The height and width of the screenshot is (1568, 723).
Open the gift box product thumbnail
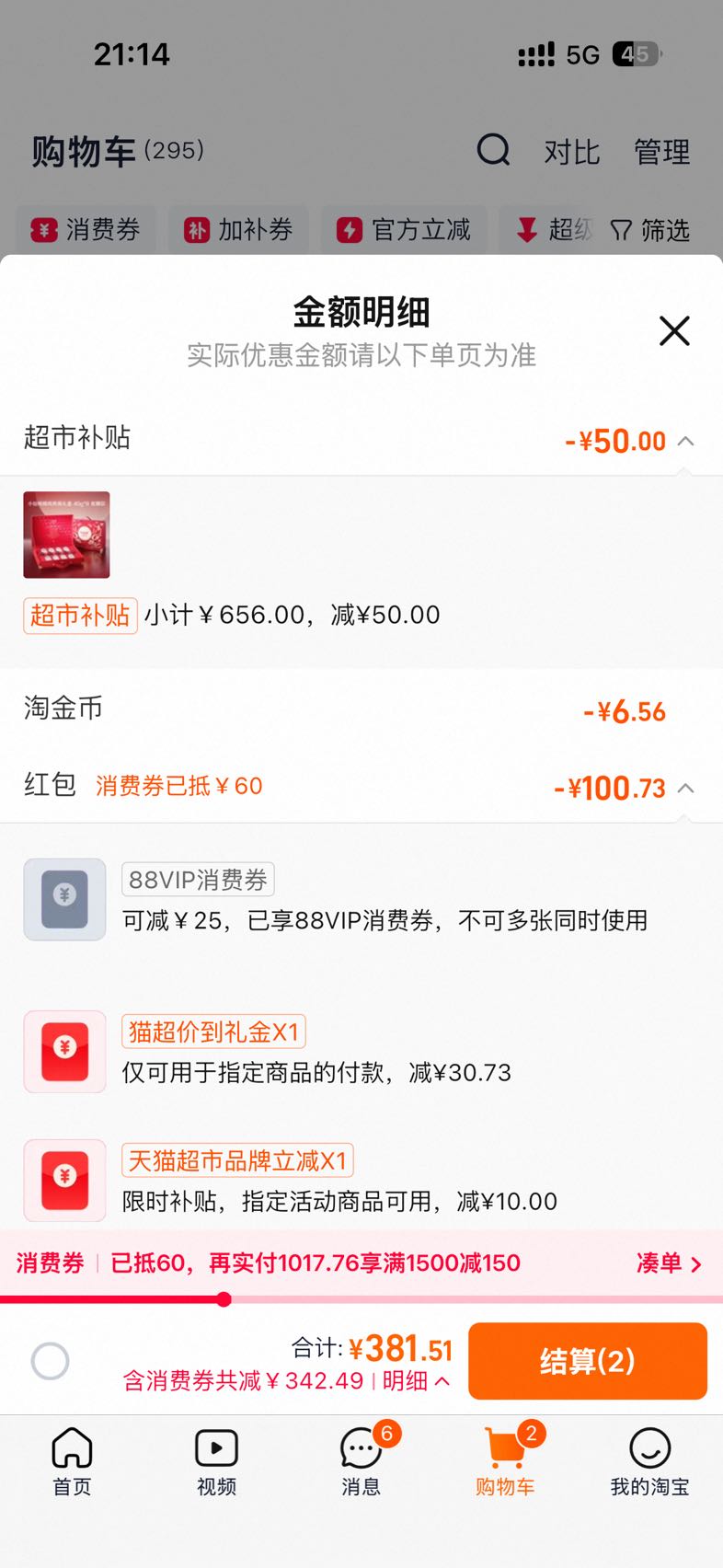point(66,535)
